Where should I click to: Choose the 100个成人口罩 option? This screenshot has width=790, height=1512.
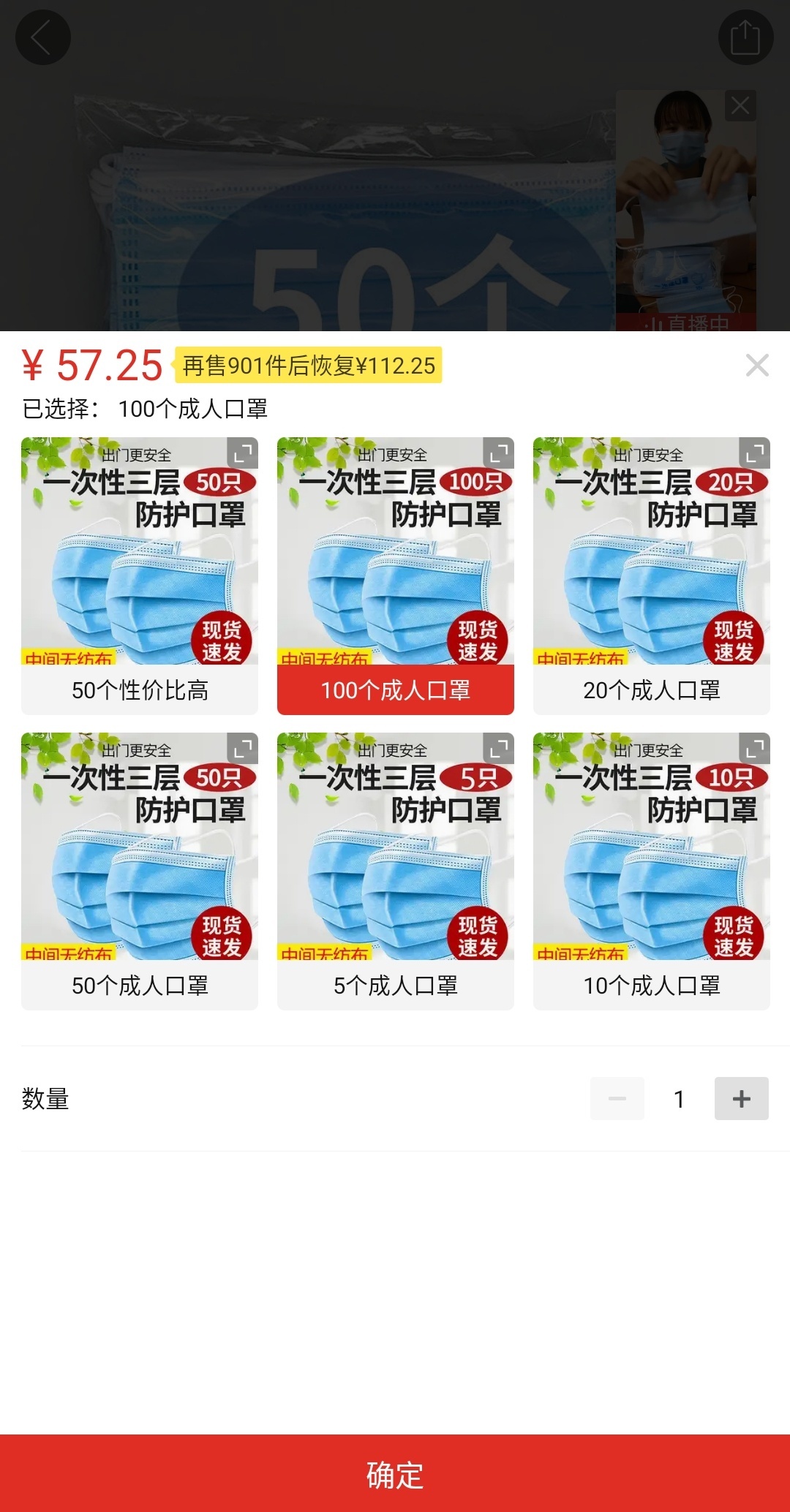(x=396, y=689)
